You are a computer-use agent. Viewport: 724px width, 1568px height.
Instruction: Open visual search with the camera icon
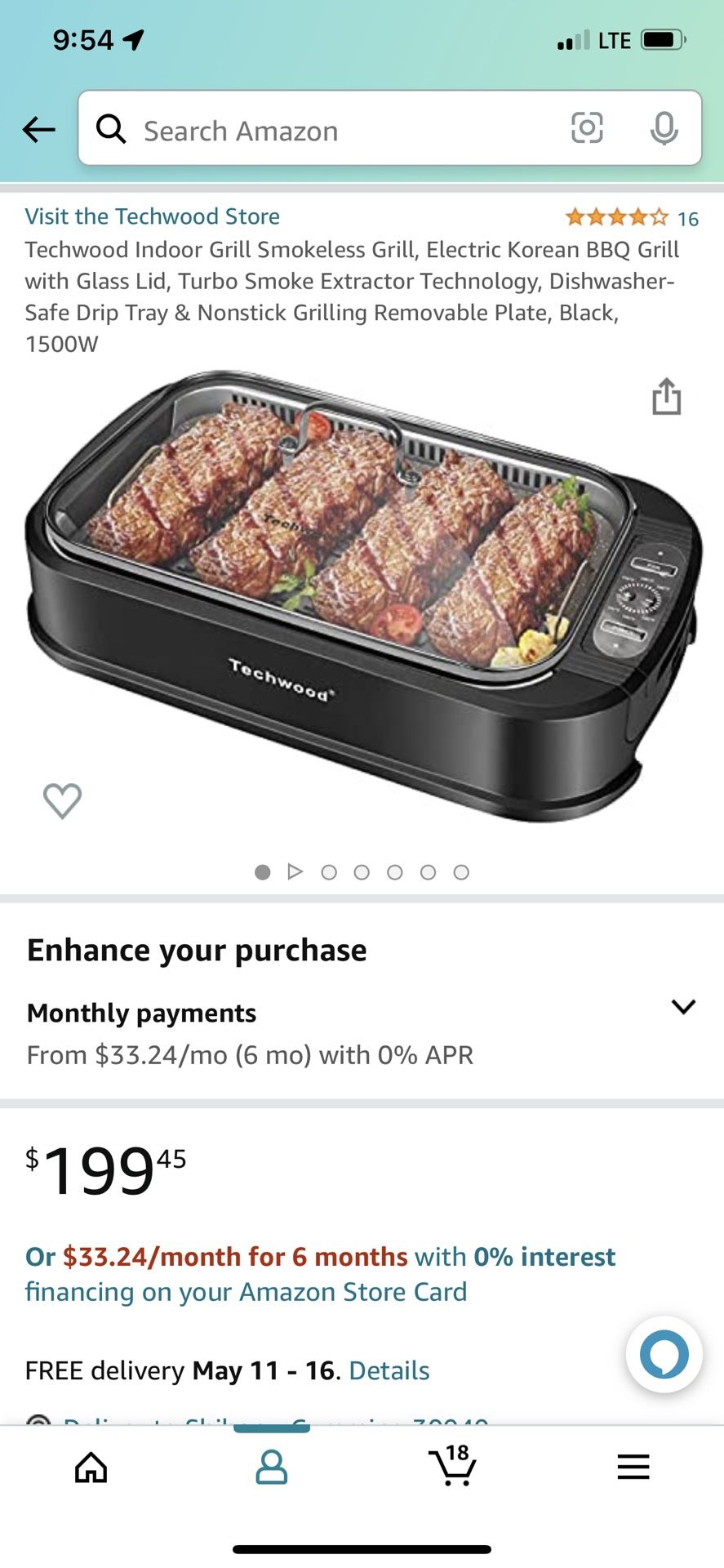tap(587, 130)
